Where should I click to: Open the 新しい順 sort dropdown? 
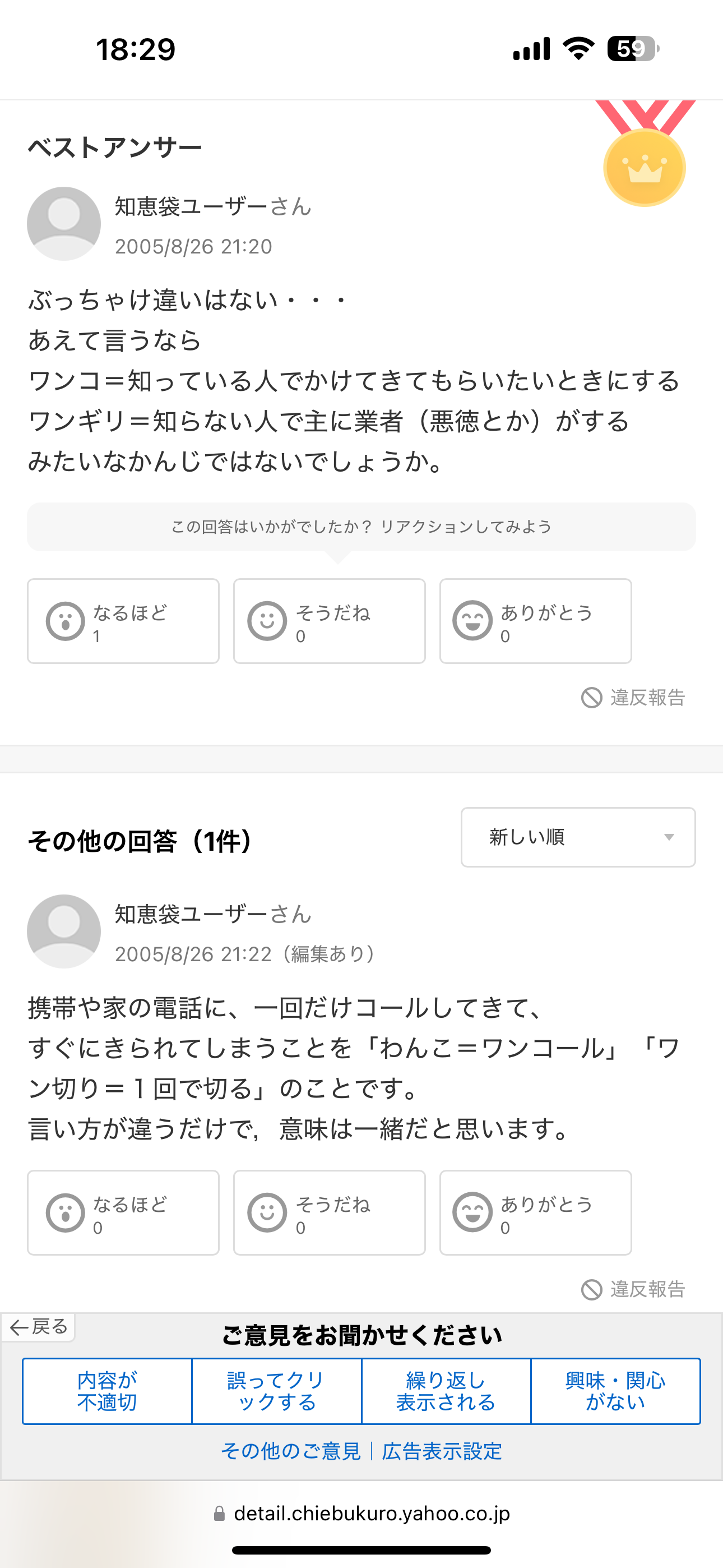pos(578,837)
